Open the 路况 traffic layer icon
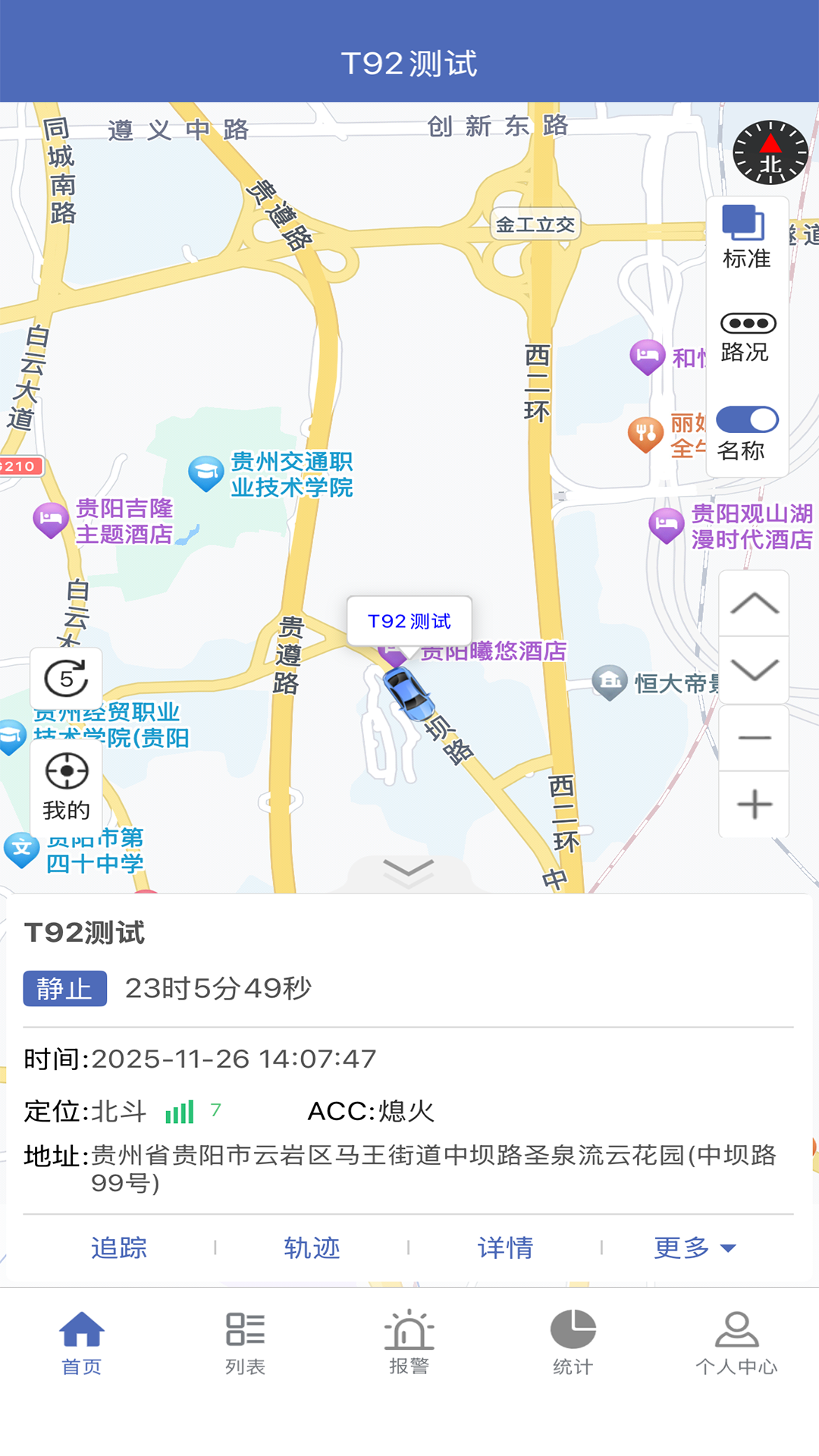Viewport: 819px width, 1456px height. click(746, 325)
